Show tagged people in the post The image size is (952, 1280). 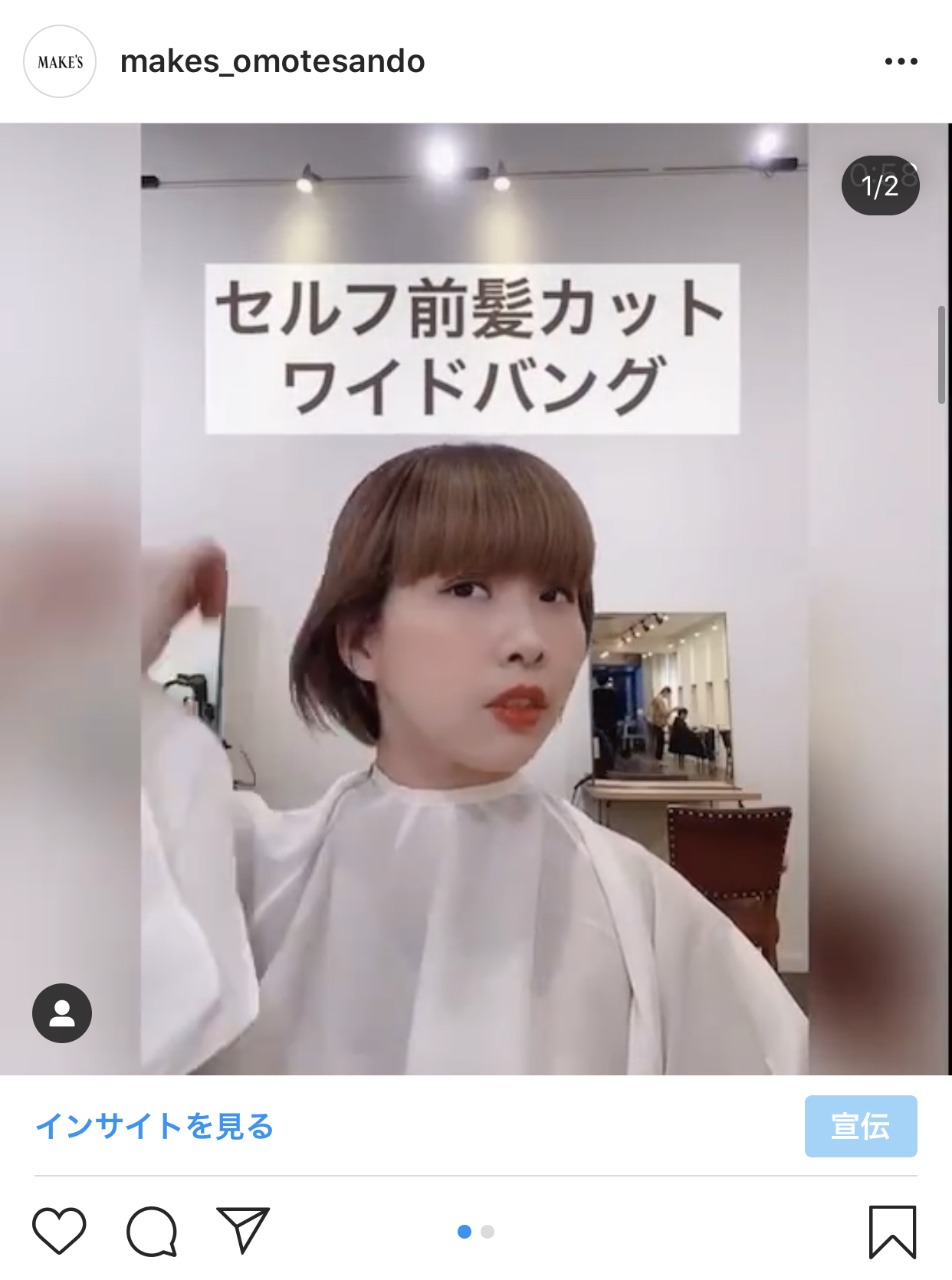(x=62, y=1013)
